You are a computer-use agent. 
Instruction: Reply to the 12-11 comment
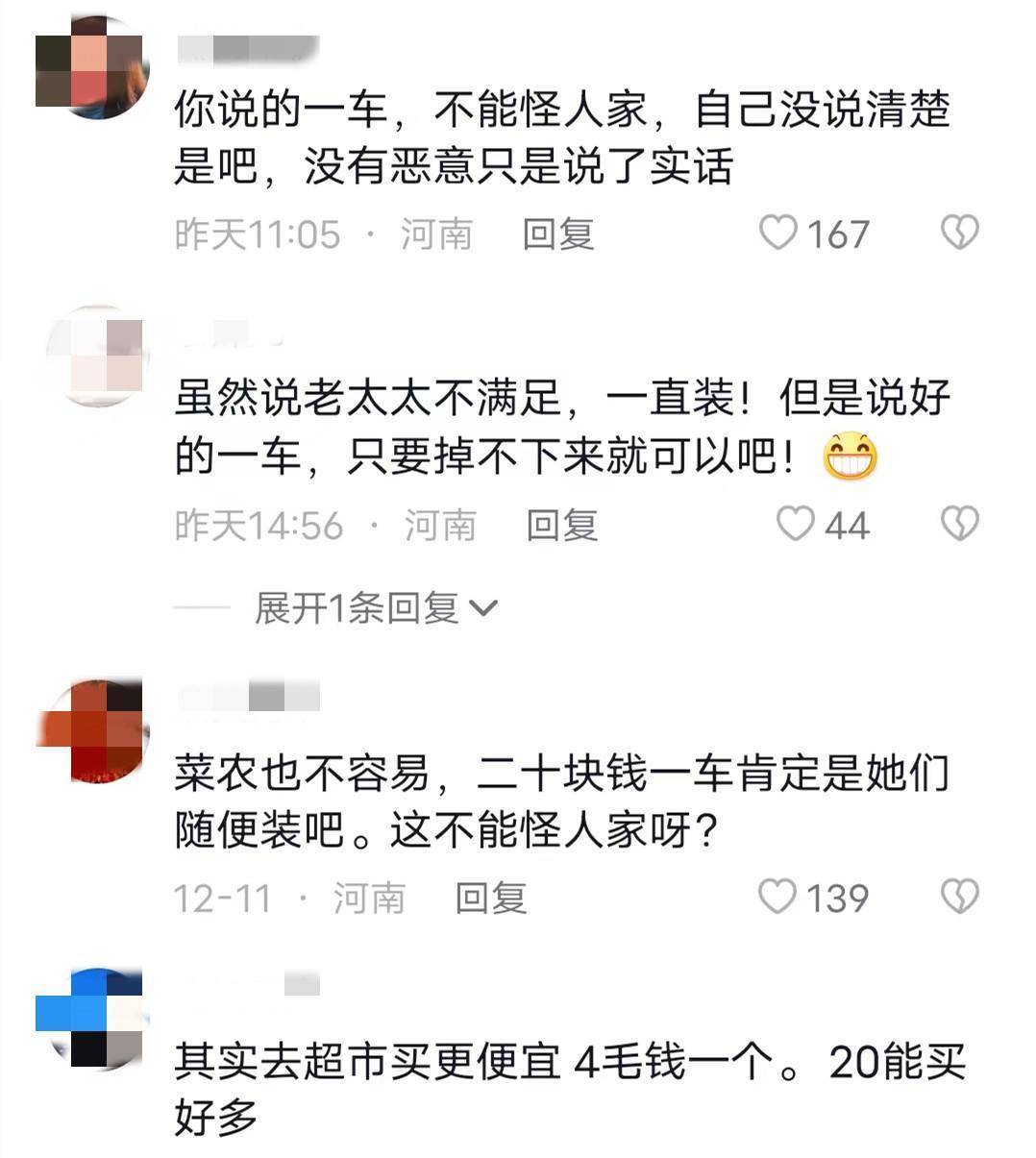[x=490, y=898]
